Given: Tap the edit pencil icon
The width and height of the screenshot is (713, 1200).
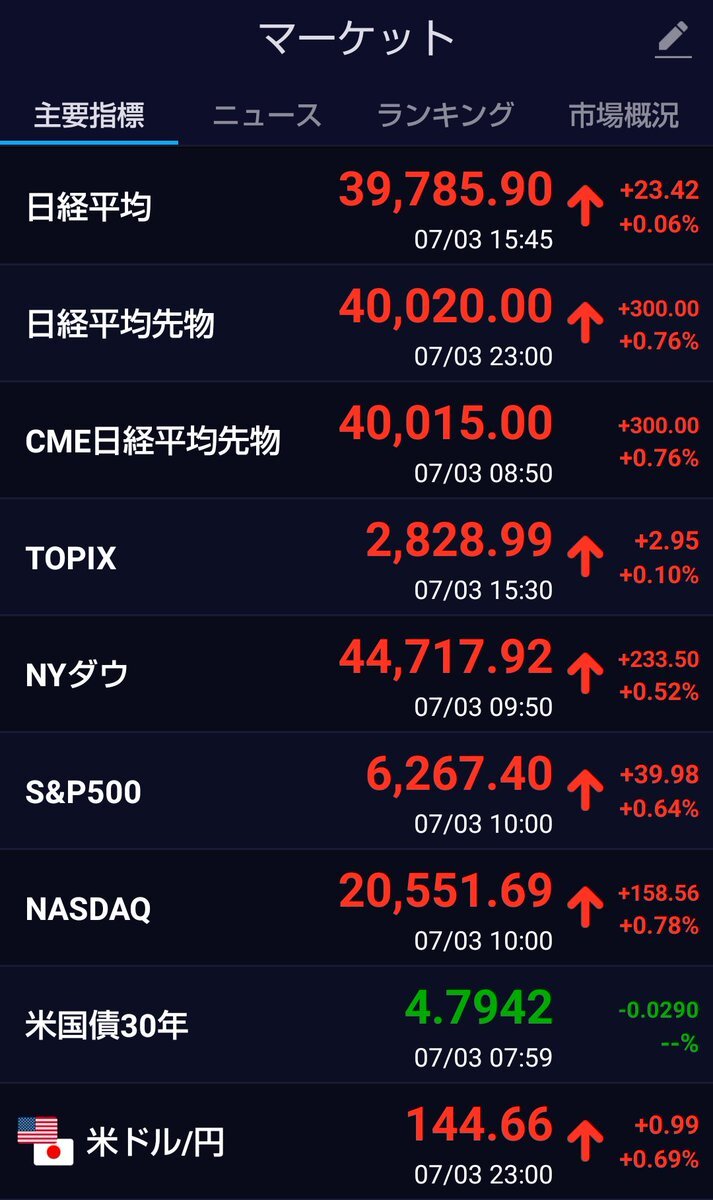Looking at the screenshot, I should pyautogui.click(x=674, y=40).
